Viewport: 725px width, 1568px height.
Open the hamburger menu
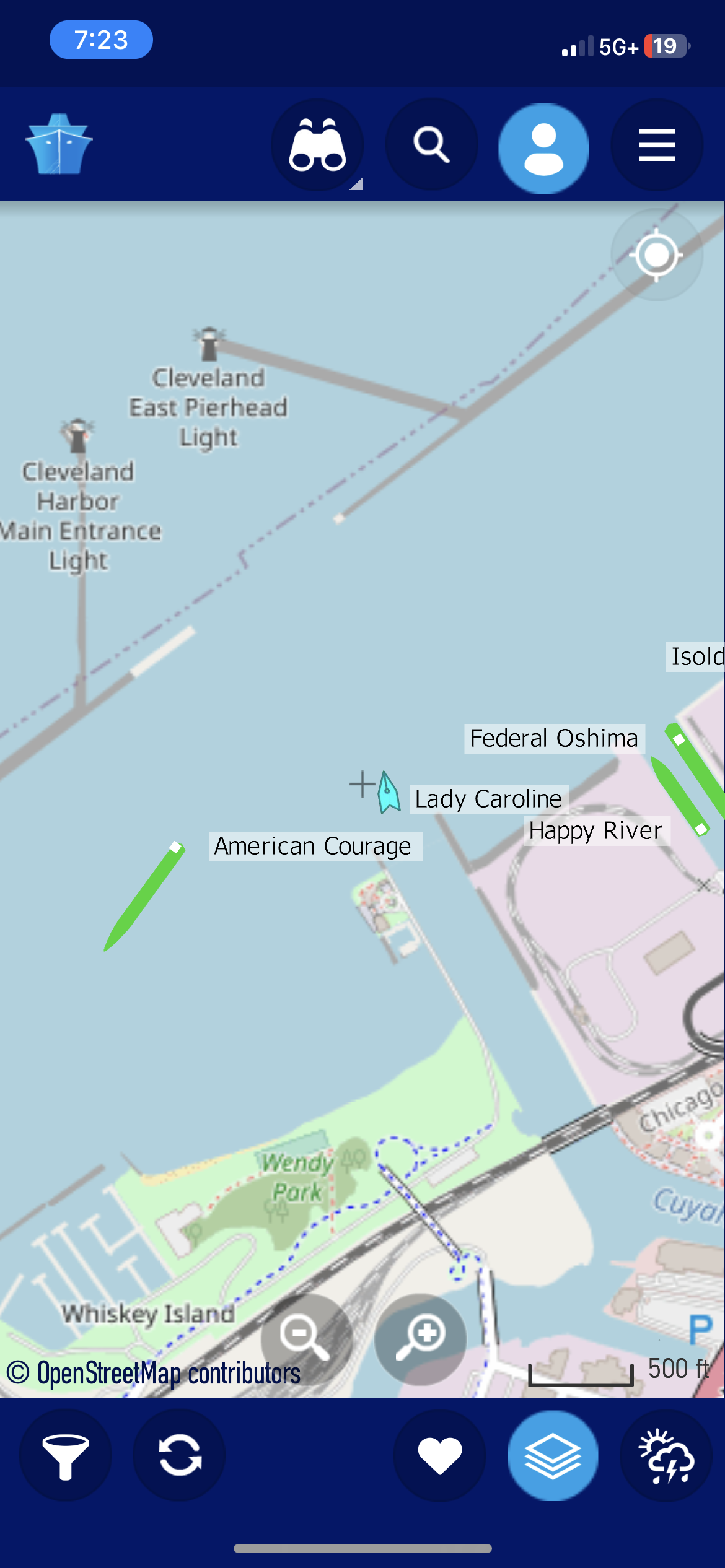coord(656,146)
